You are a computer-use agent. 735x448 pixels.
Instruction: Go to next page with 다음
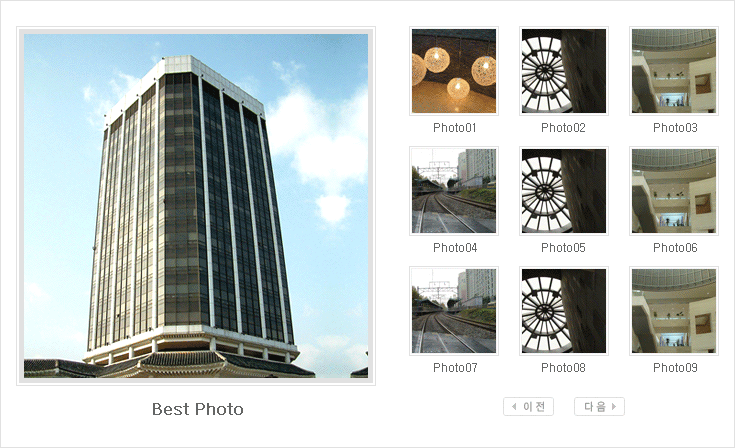point(599,406)
